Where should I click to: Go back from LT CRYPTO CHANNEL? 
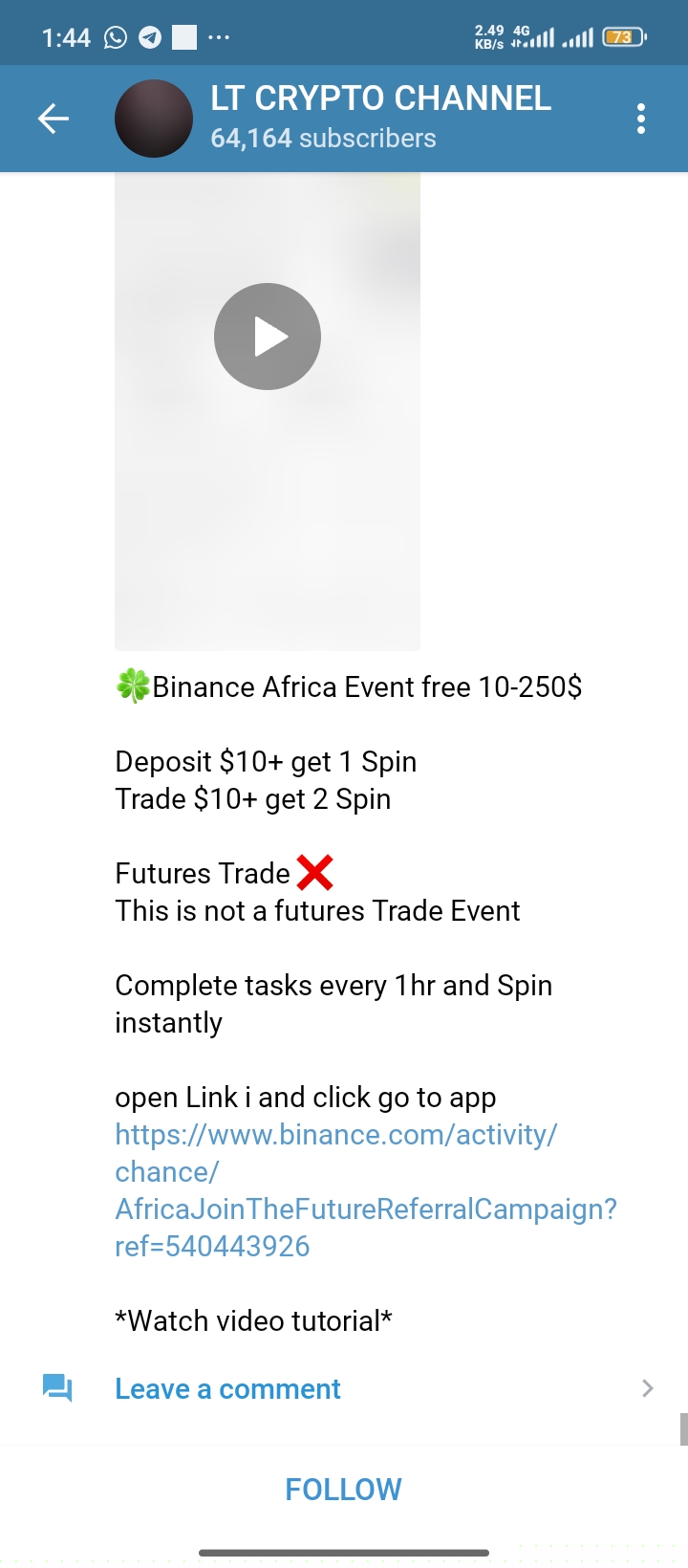54,119
